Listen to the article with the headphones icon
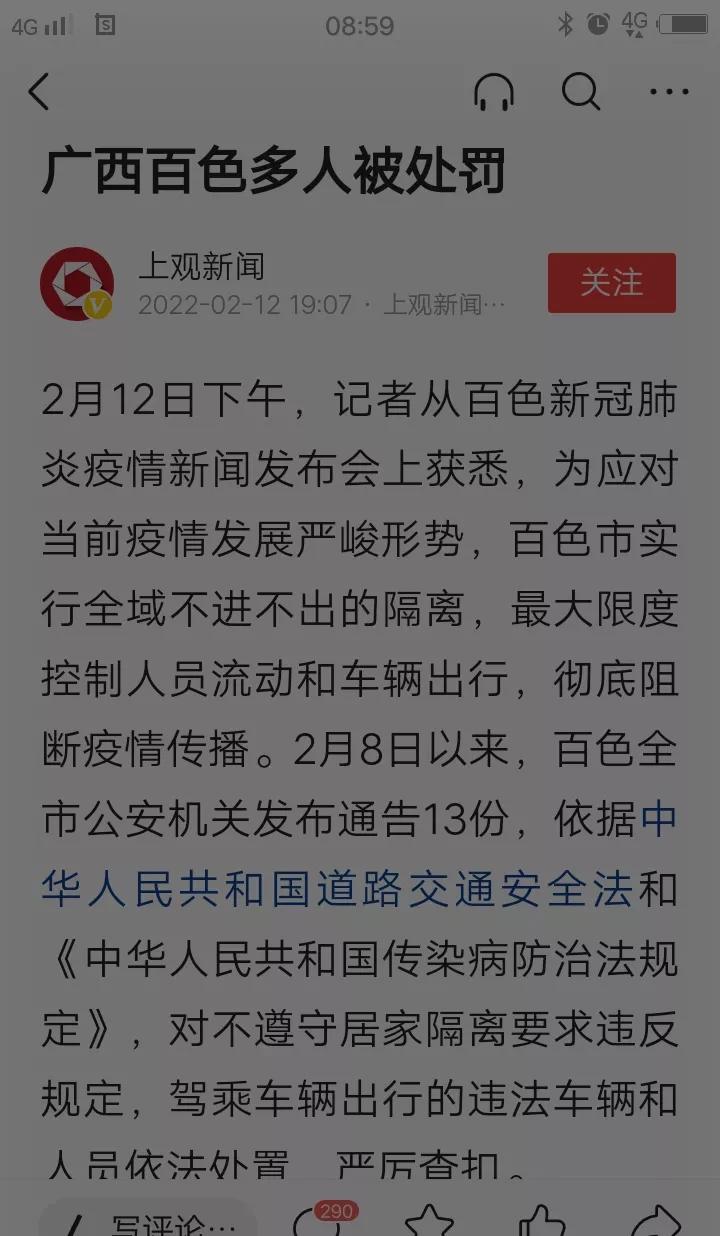 (493, 92)
